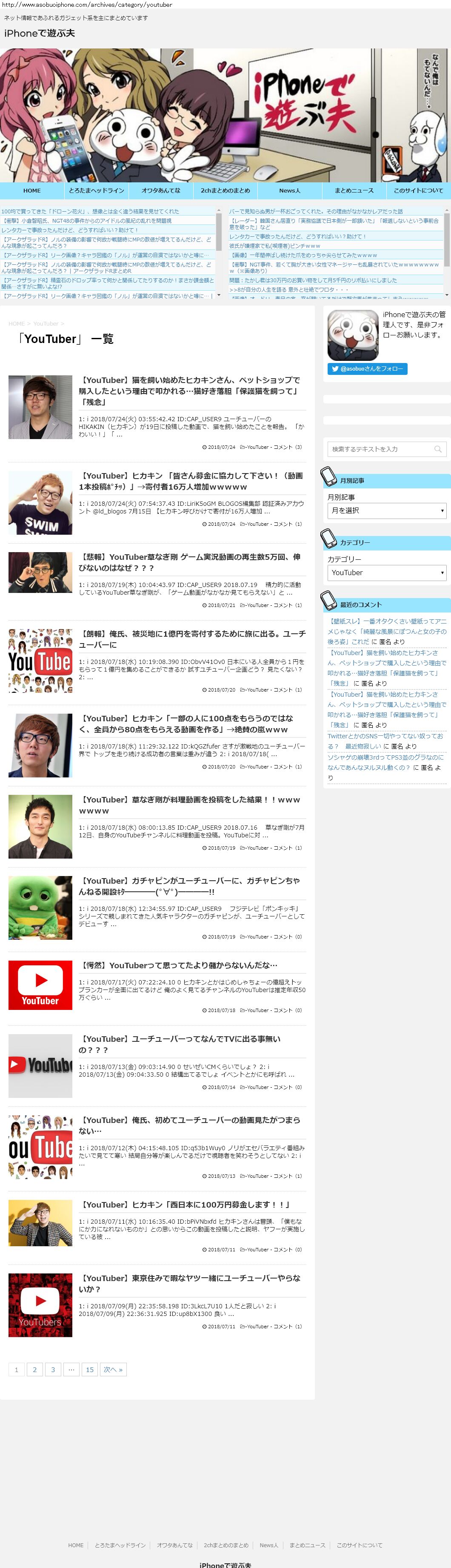Expand the YouTuber category dropdown
Image resolution: width=451 pixels, height=1568 pixels.
(387, 573)
